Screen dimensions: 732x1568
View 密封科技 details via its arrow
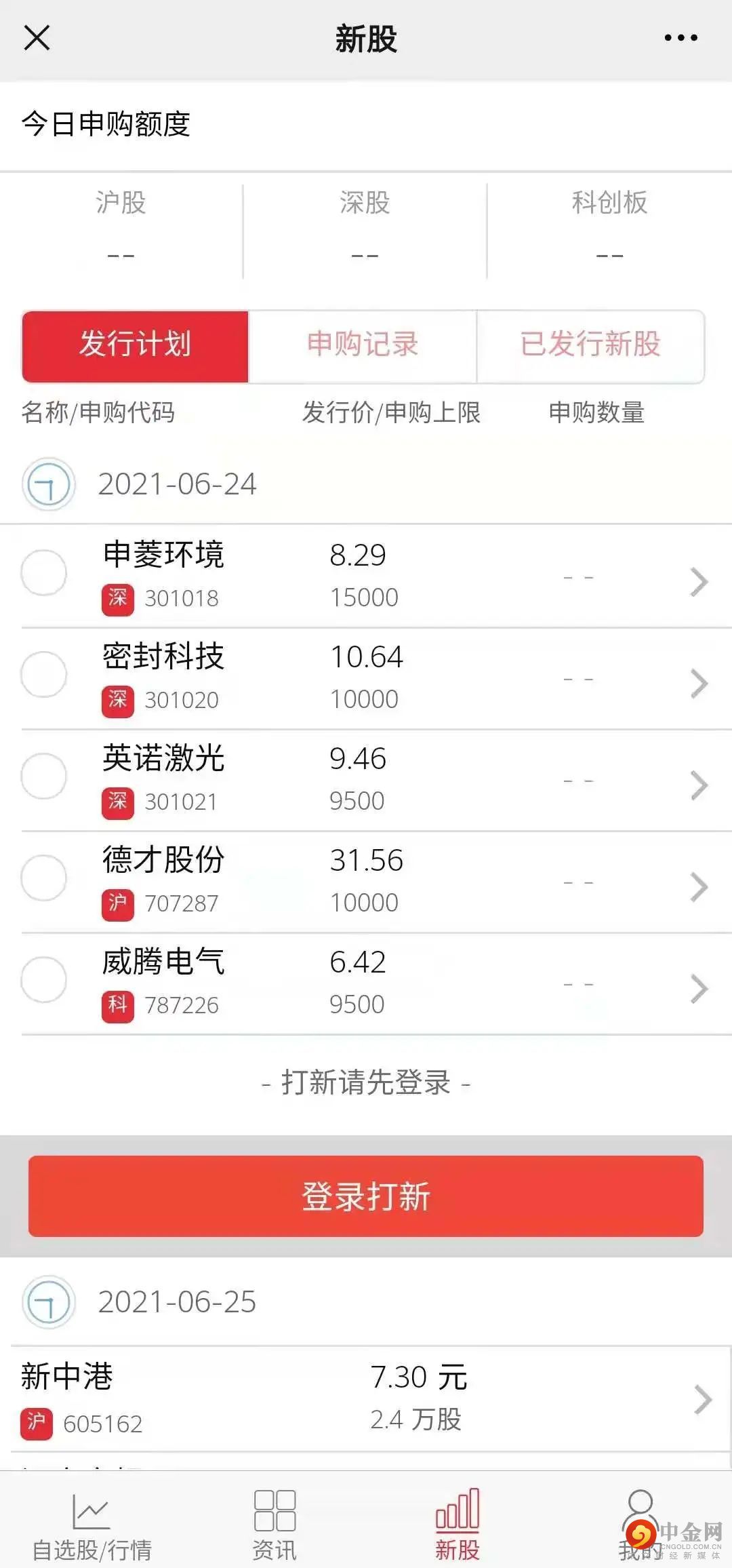(699, 684)
